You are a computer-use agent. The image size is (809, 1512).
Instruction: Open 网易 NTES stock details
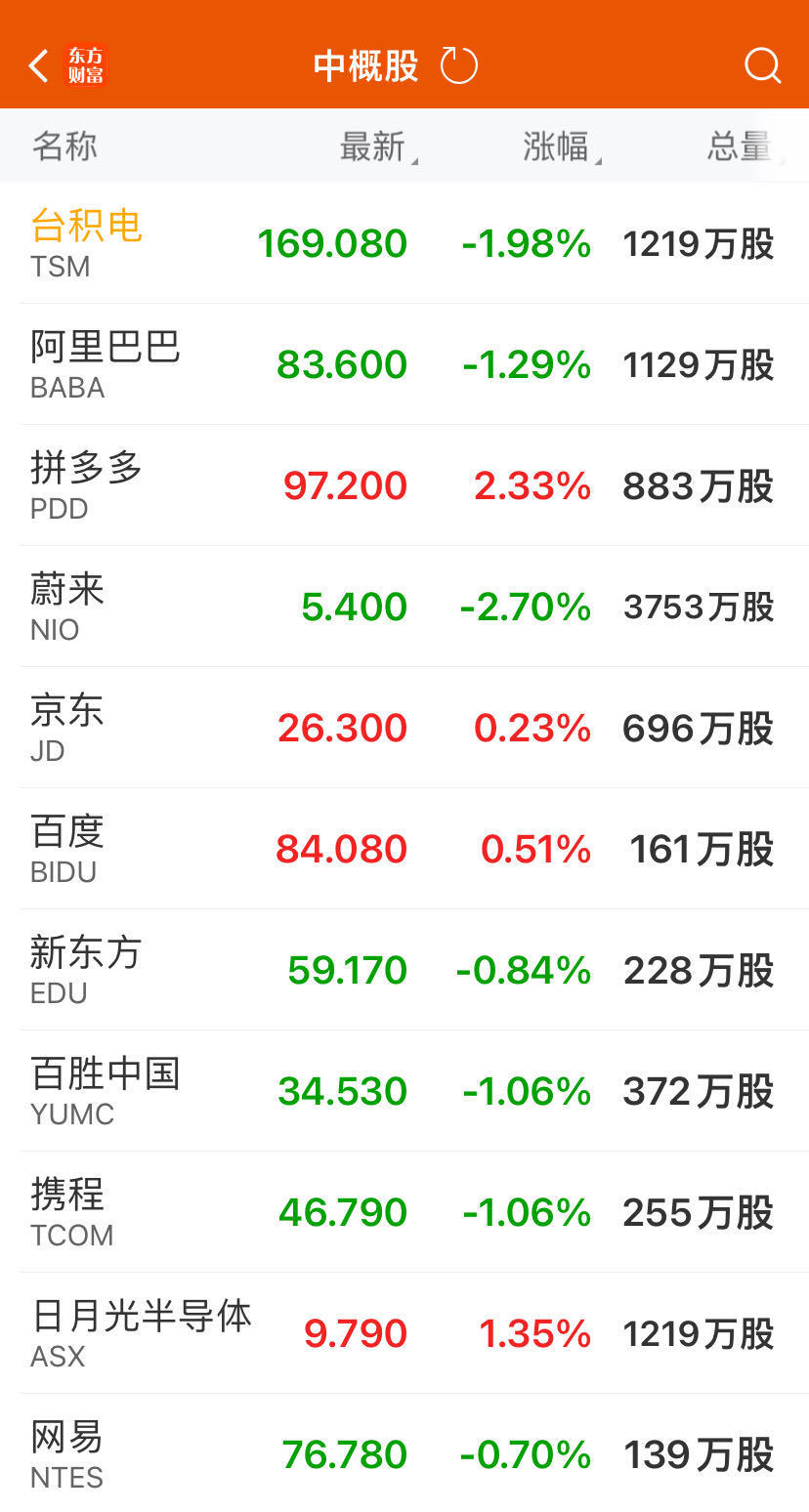click(404, 1454)
